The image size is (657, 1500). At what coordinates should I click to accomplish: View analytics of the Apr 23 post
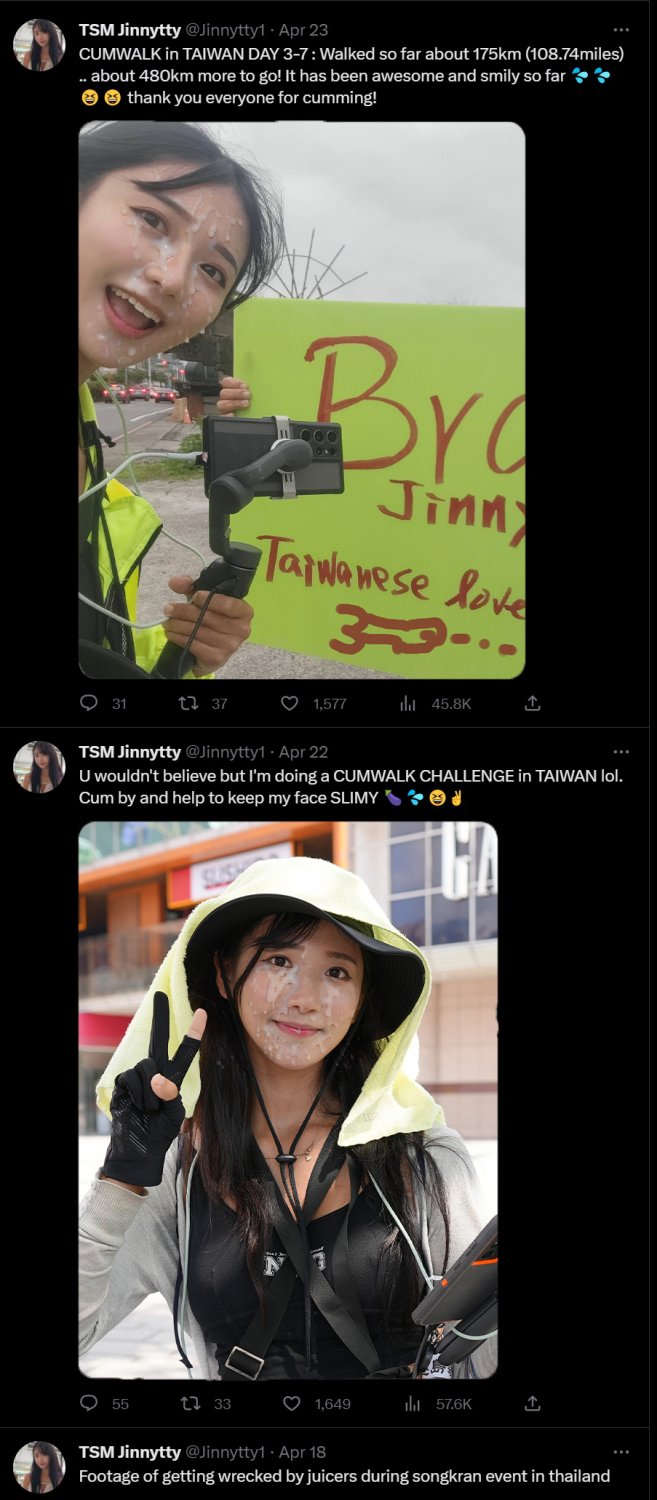408,703
